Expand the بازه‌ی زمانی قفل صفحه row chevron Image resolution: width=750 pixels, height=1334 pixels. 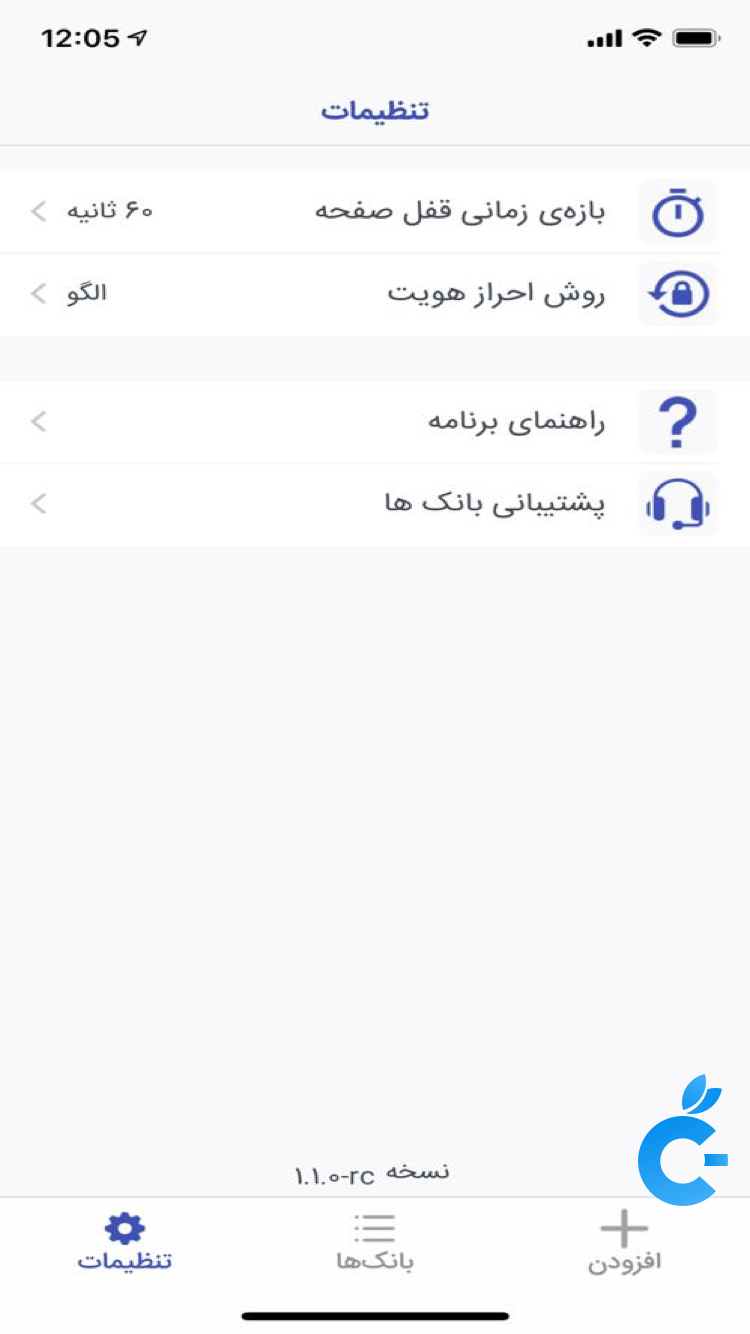[38, 211]
